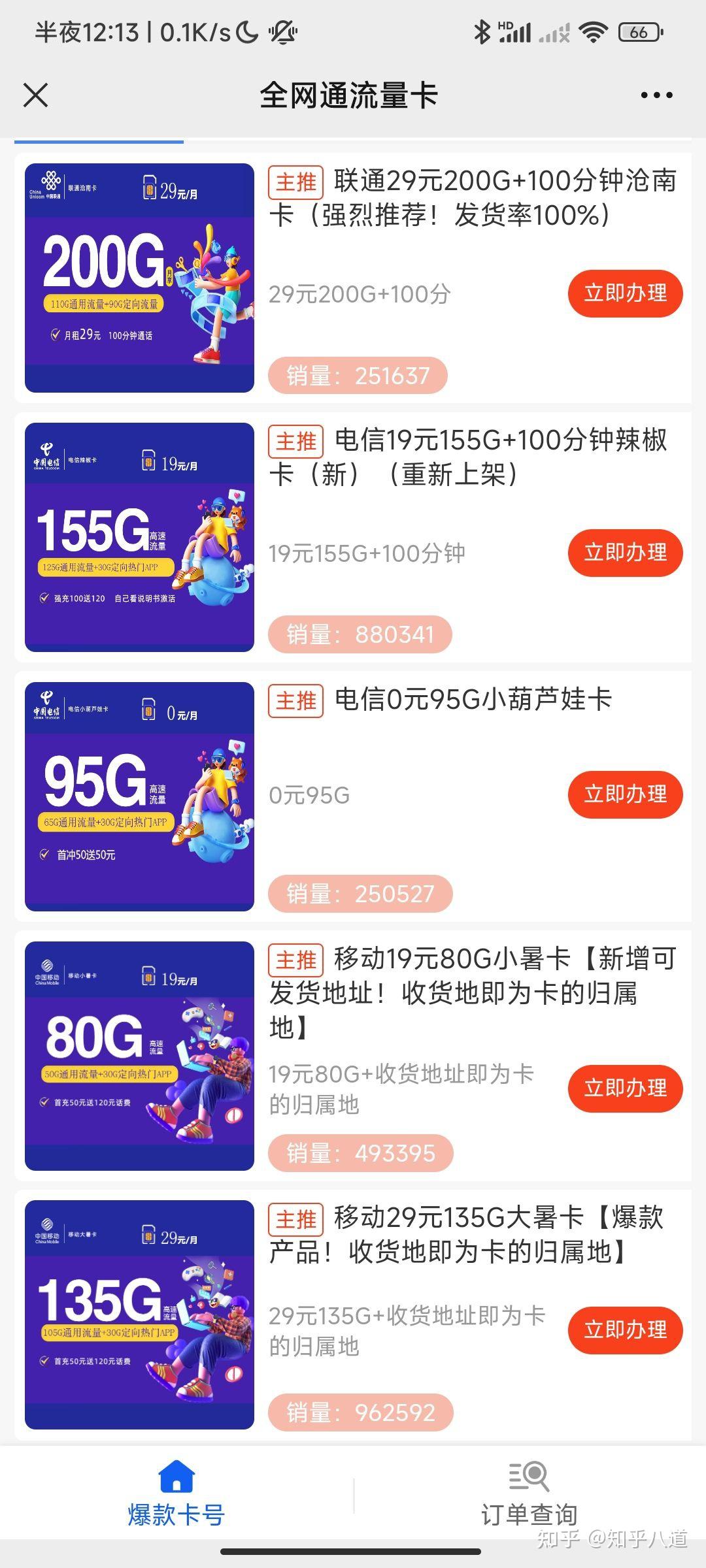Apply for the 电信19元155G辣椒卡
The height and width of the screenshot is (1568, 706).
[x=625, y=553]
